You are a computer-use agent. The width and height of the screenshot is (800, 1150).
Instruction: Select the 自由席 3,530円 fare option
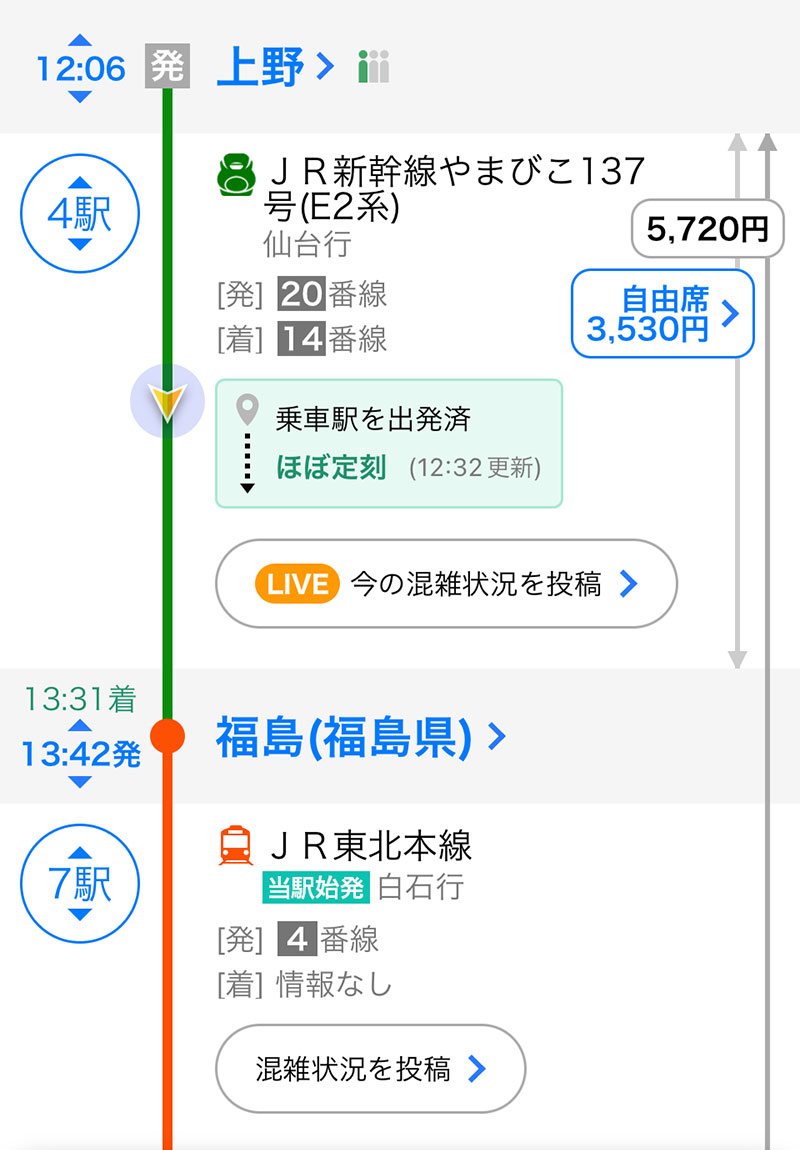[x=662, y=313]
